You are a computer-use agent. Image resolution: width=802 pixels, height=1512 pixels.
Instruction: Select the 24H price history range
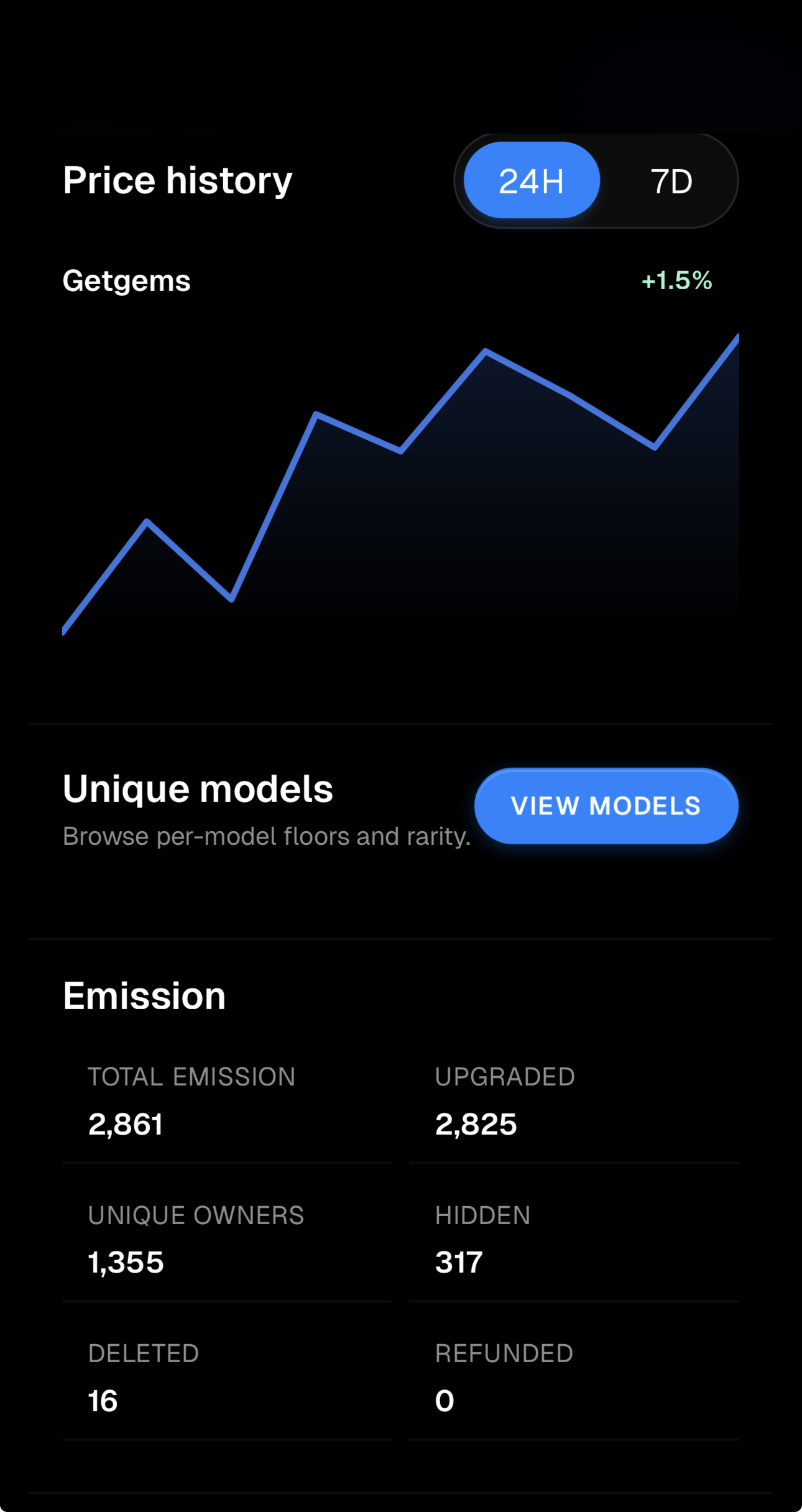tap(532, 180)
